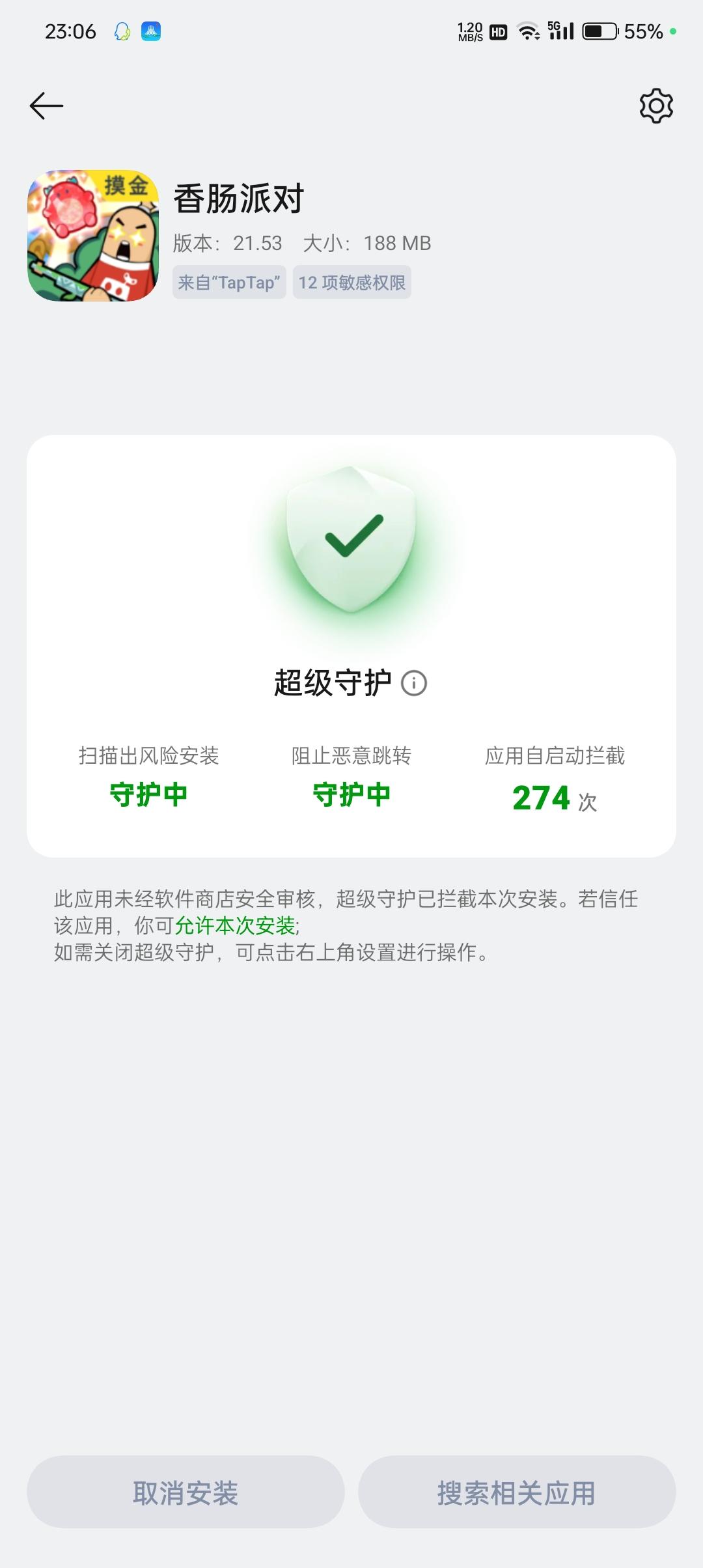View the 来自TapTap source tag
This screenshot has width=703, height=1568.
click(229, 283)
